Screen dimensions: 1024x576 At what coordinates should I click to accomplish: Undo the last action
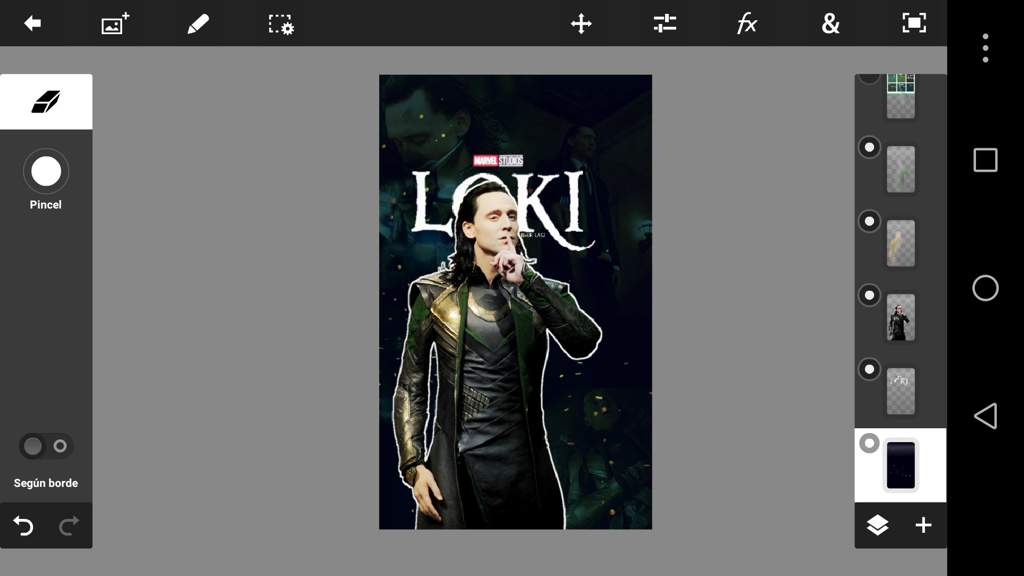(x=23, y=526)
